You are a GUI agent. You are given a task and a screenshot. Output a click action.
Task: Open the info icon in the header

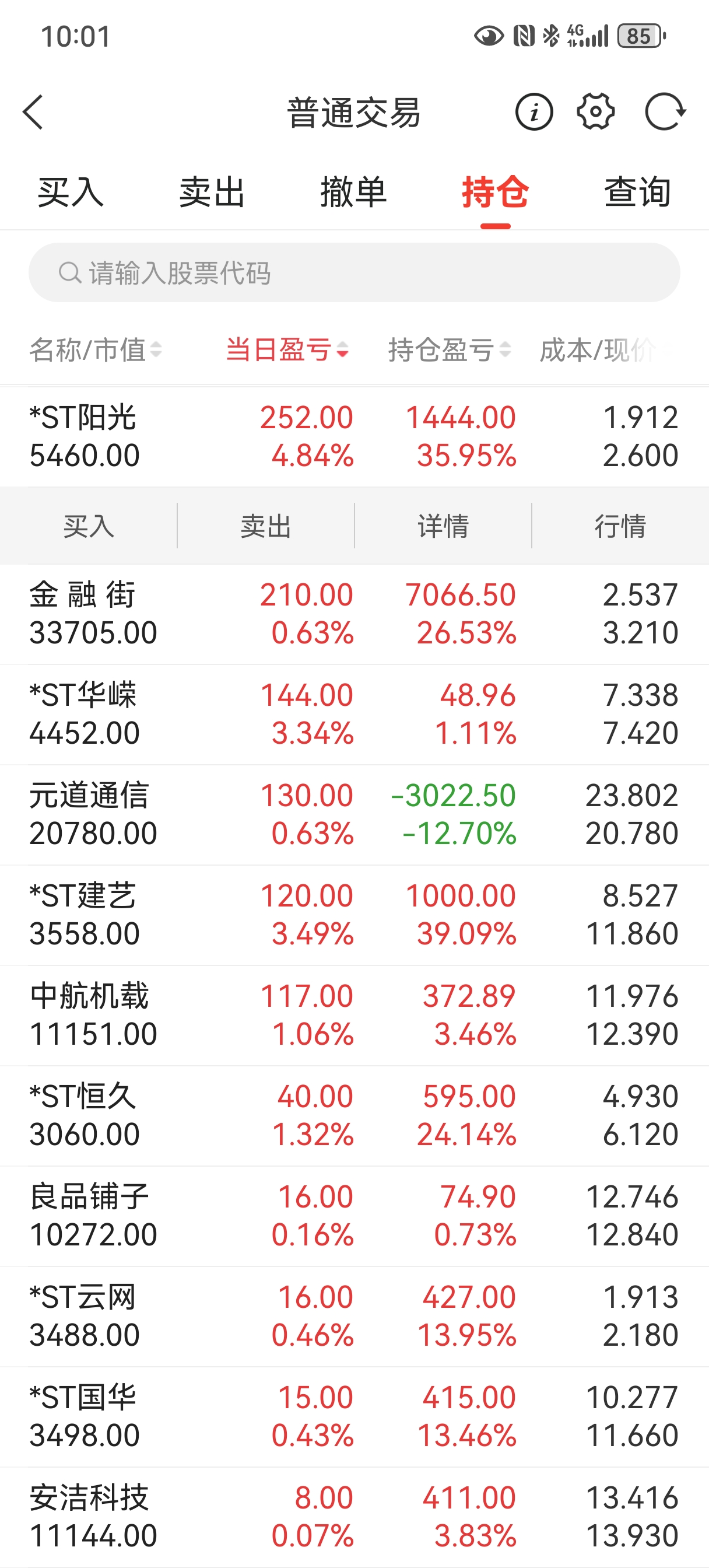(533, 112)
